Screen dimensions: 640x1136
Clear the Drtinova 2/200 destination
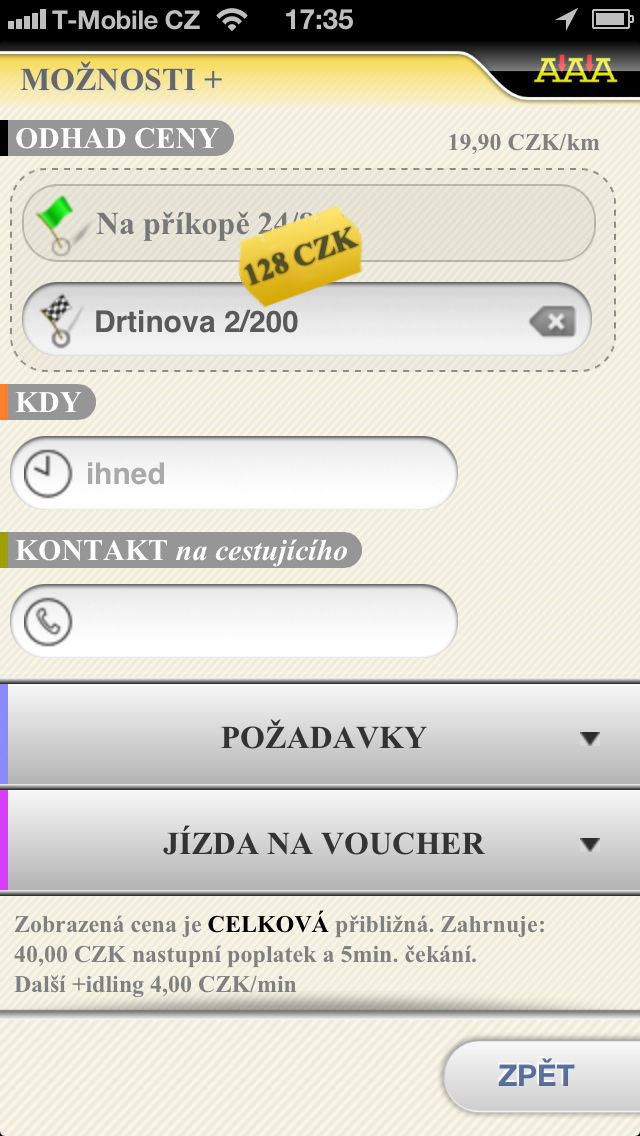(553, 321)
